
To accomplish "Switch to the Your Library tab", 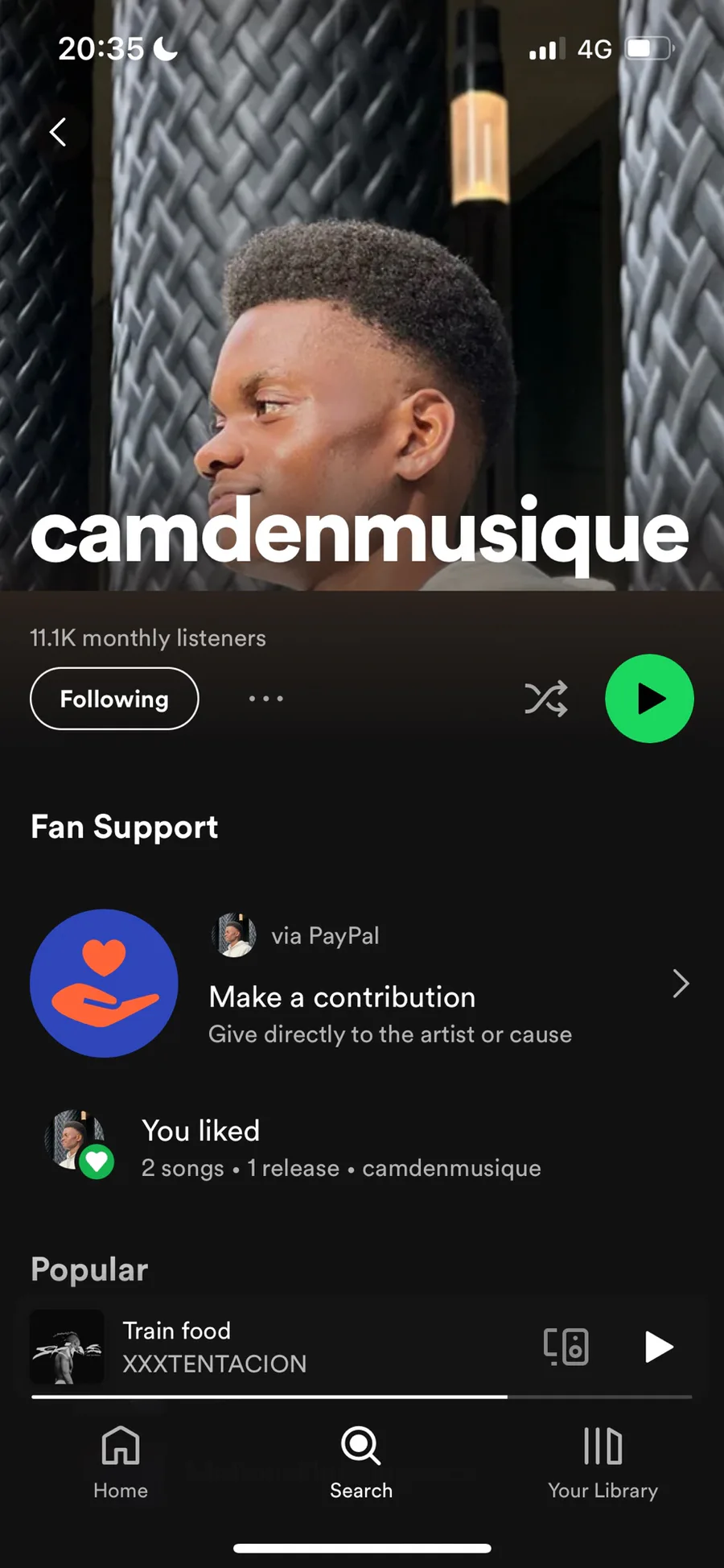I will (x=603, y=1462).
